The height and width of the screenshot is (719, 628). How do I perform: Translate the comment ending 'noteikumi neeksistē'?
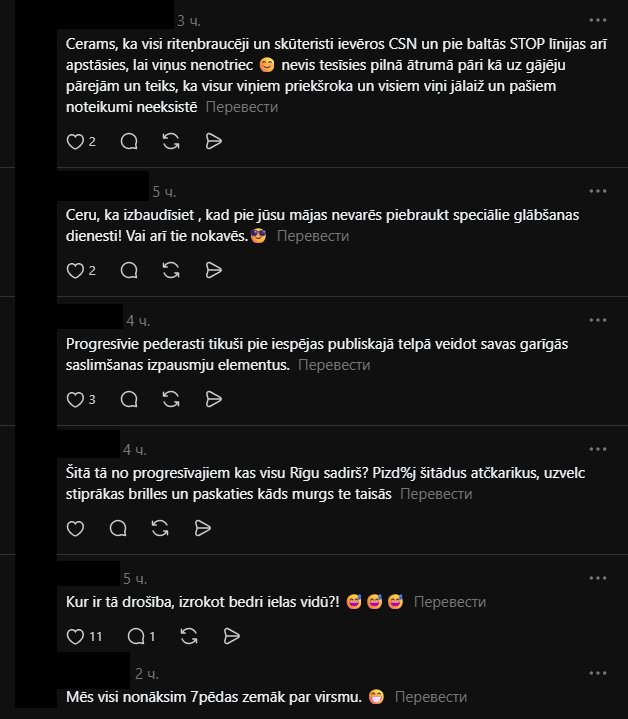242,107
